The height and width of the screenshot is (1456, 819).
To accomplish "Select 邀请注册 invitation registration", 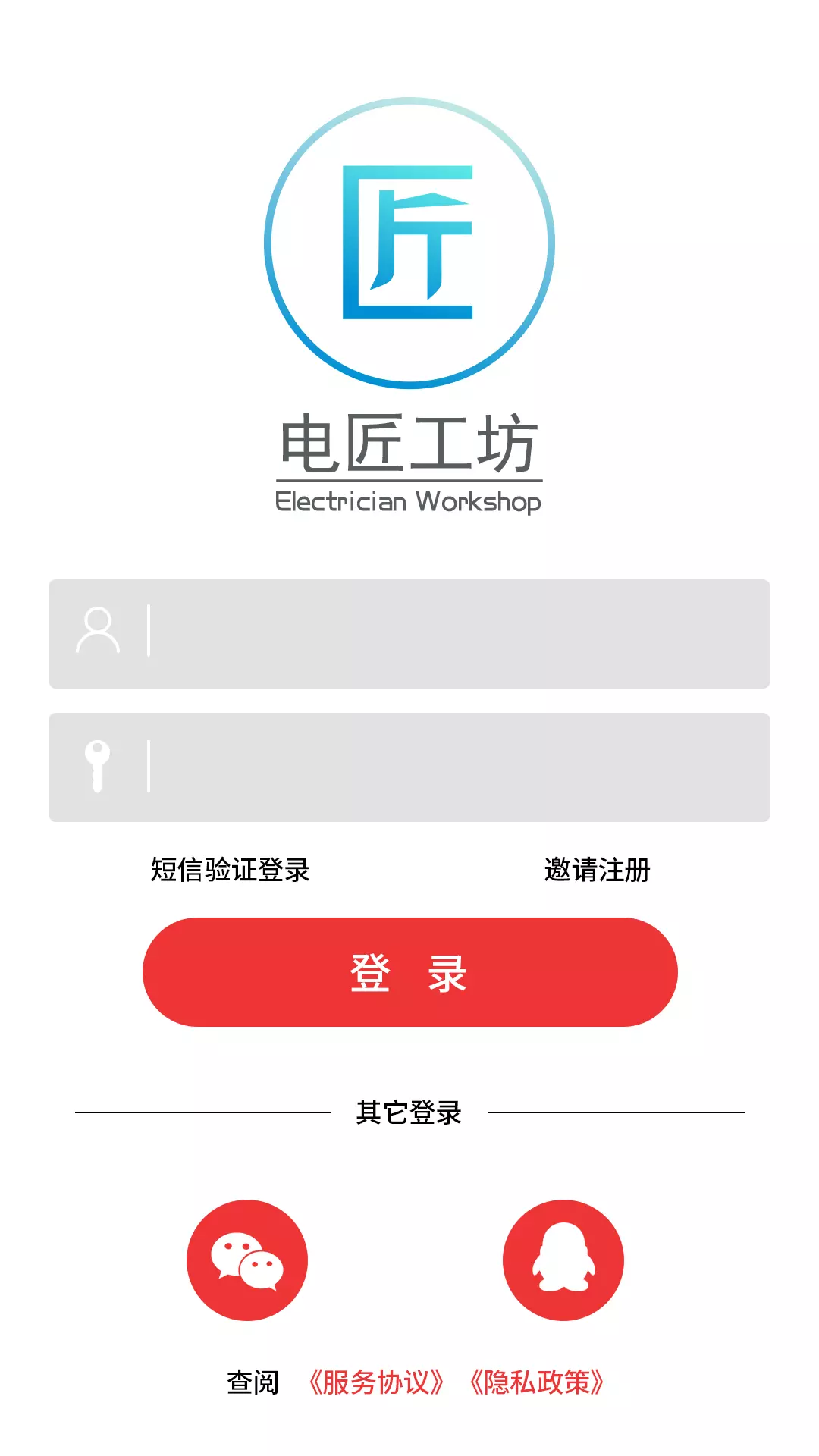I will click(x=598, y=871).
